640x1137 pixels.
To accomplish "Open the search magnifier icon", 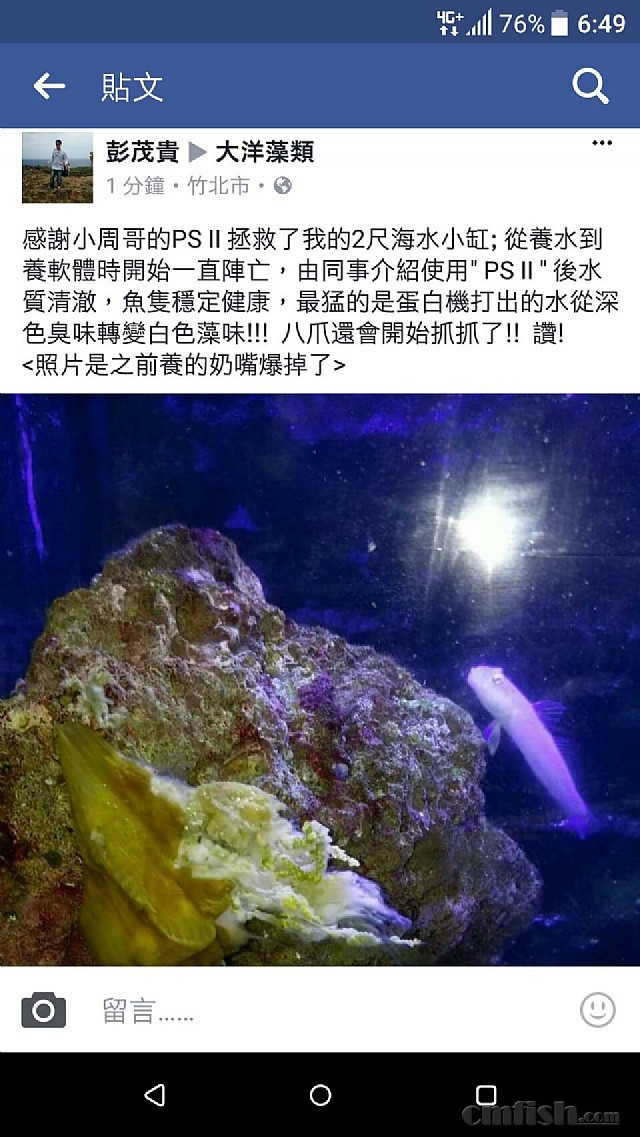I will pos(590,87).
